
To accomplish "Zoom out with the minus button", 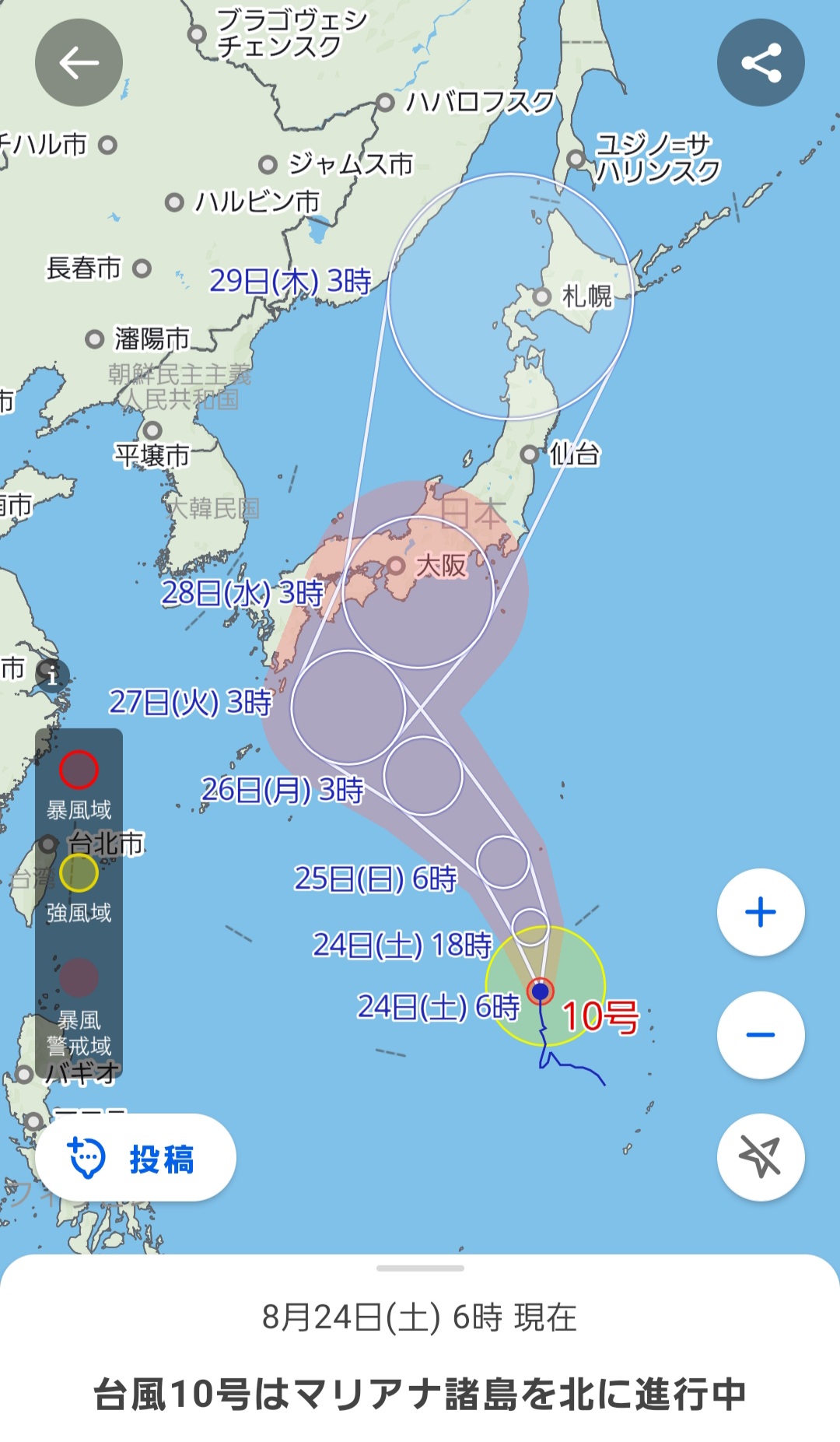I will (760, 1034).
